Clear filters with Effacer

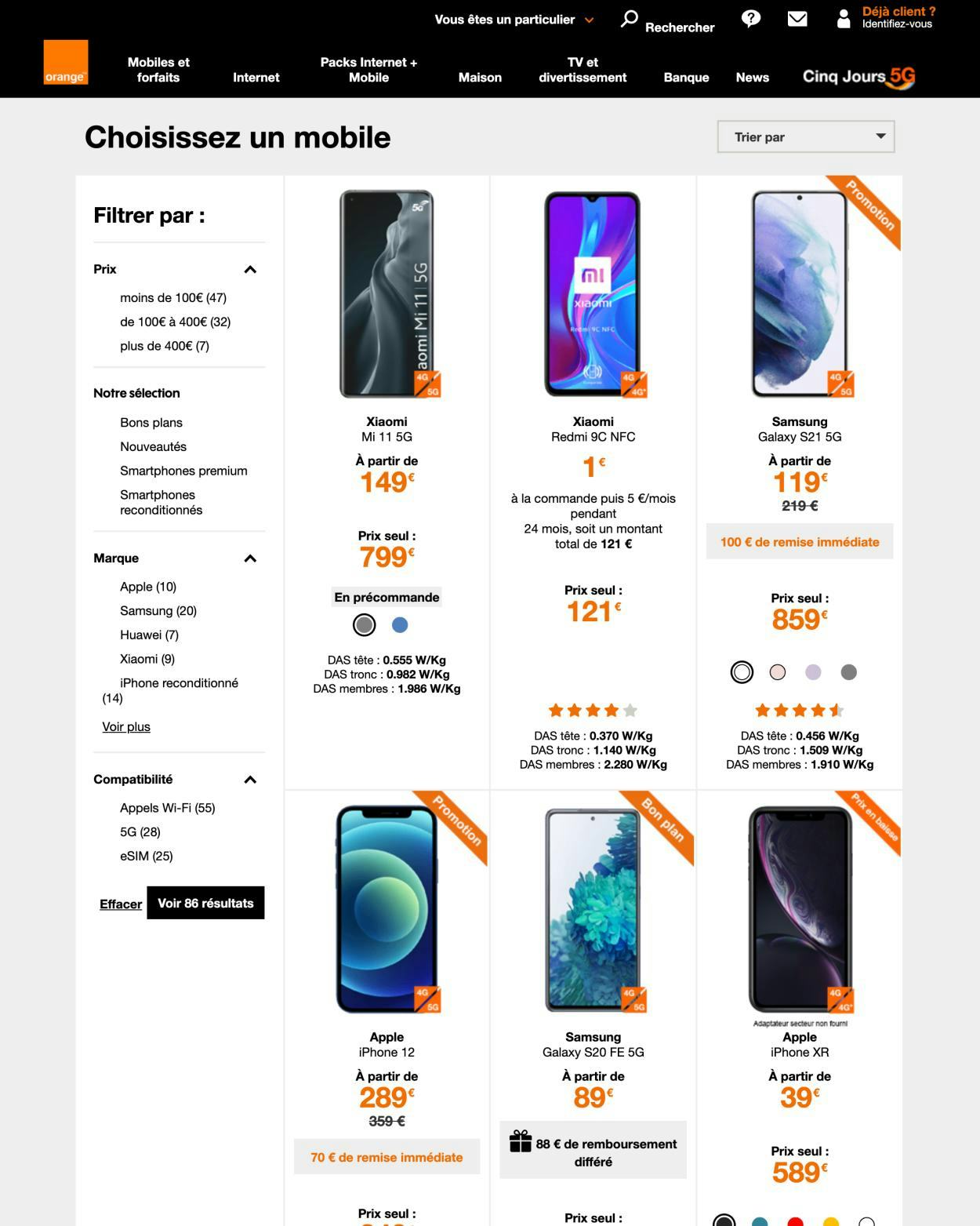click(x=121, y=904)
